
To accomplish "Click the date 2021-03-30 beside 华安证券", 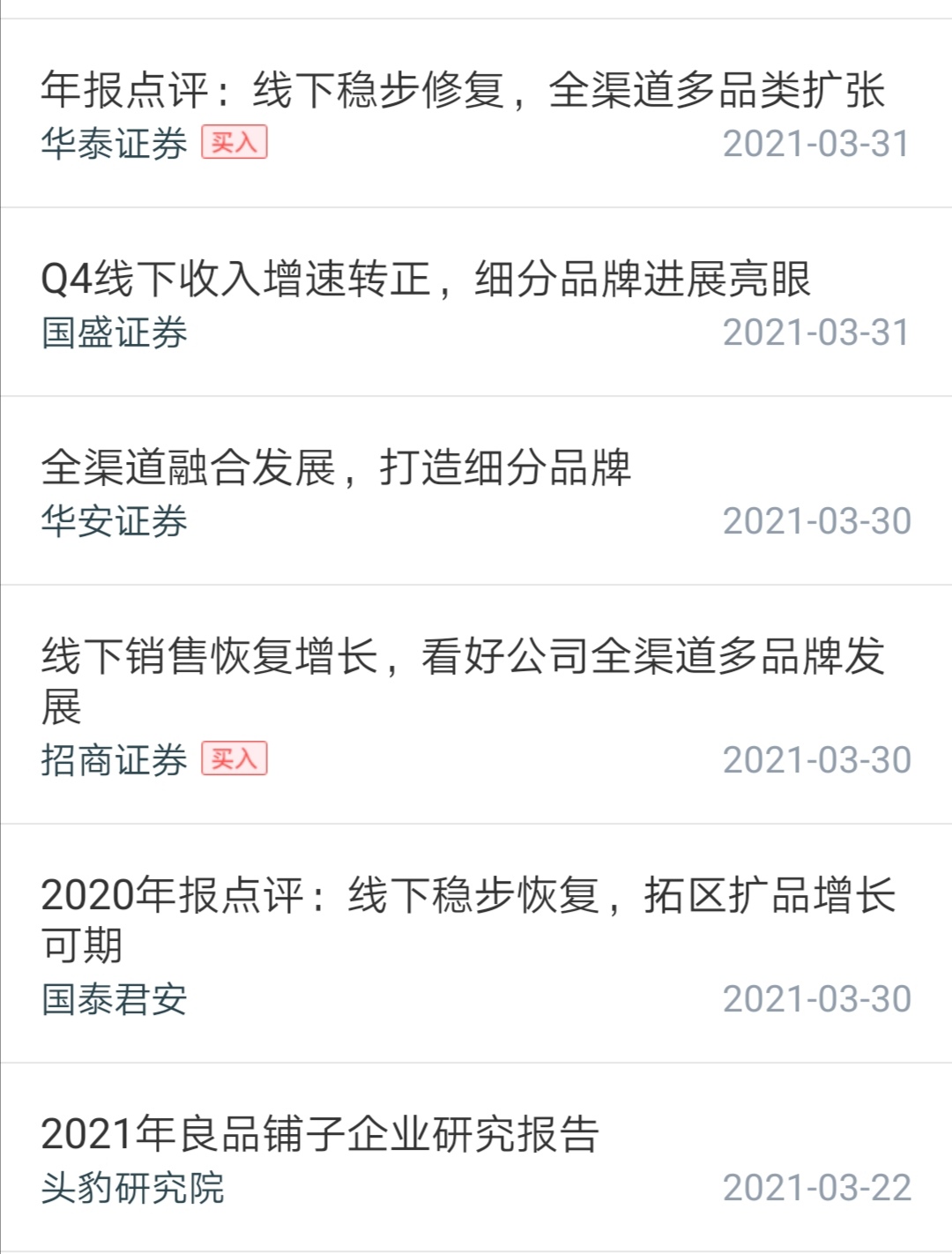I will pyautogui.click(x=816, y=522).
